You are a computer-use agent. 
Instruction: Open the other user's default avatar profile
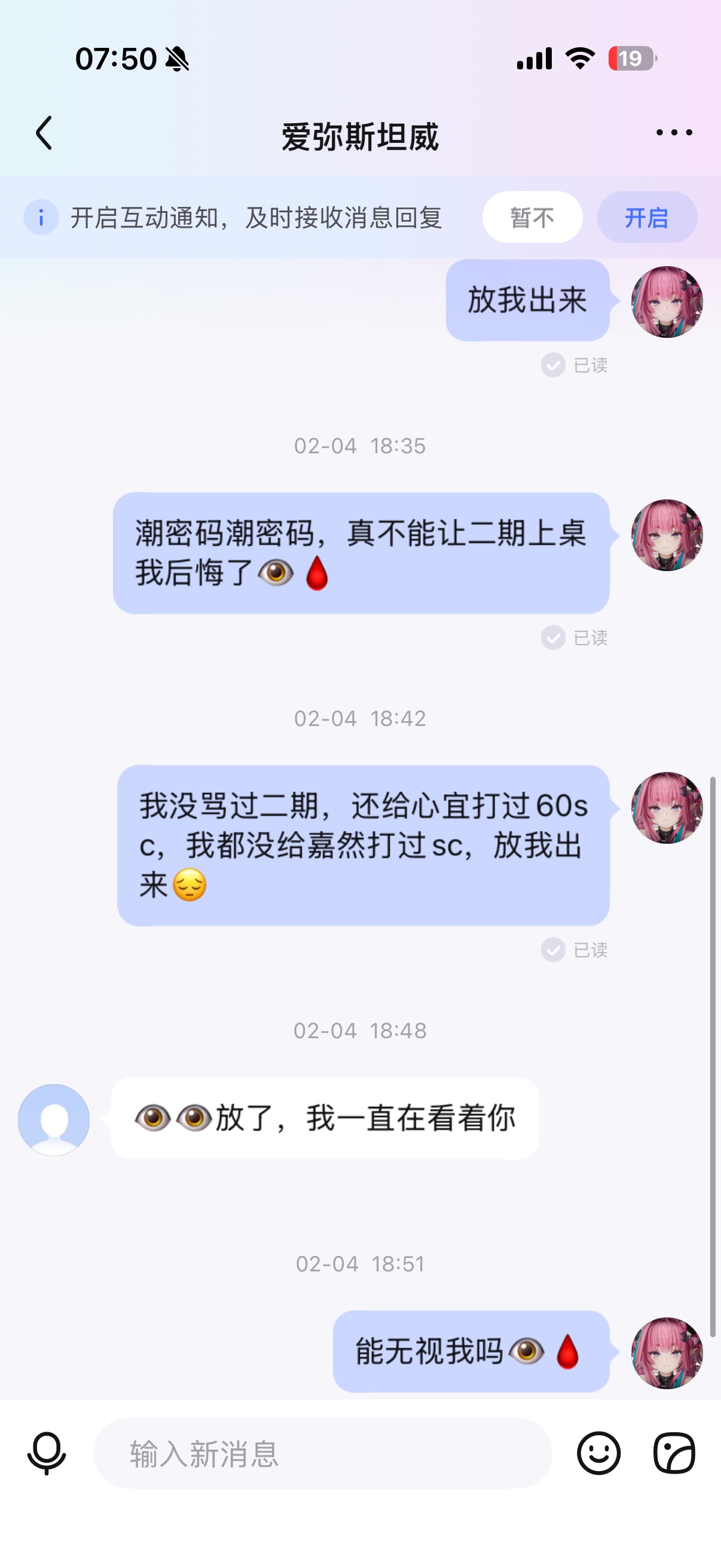tap(54, 1119)
